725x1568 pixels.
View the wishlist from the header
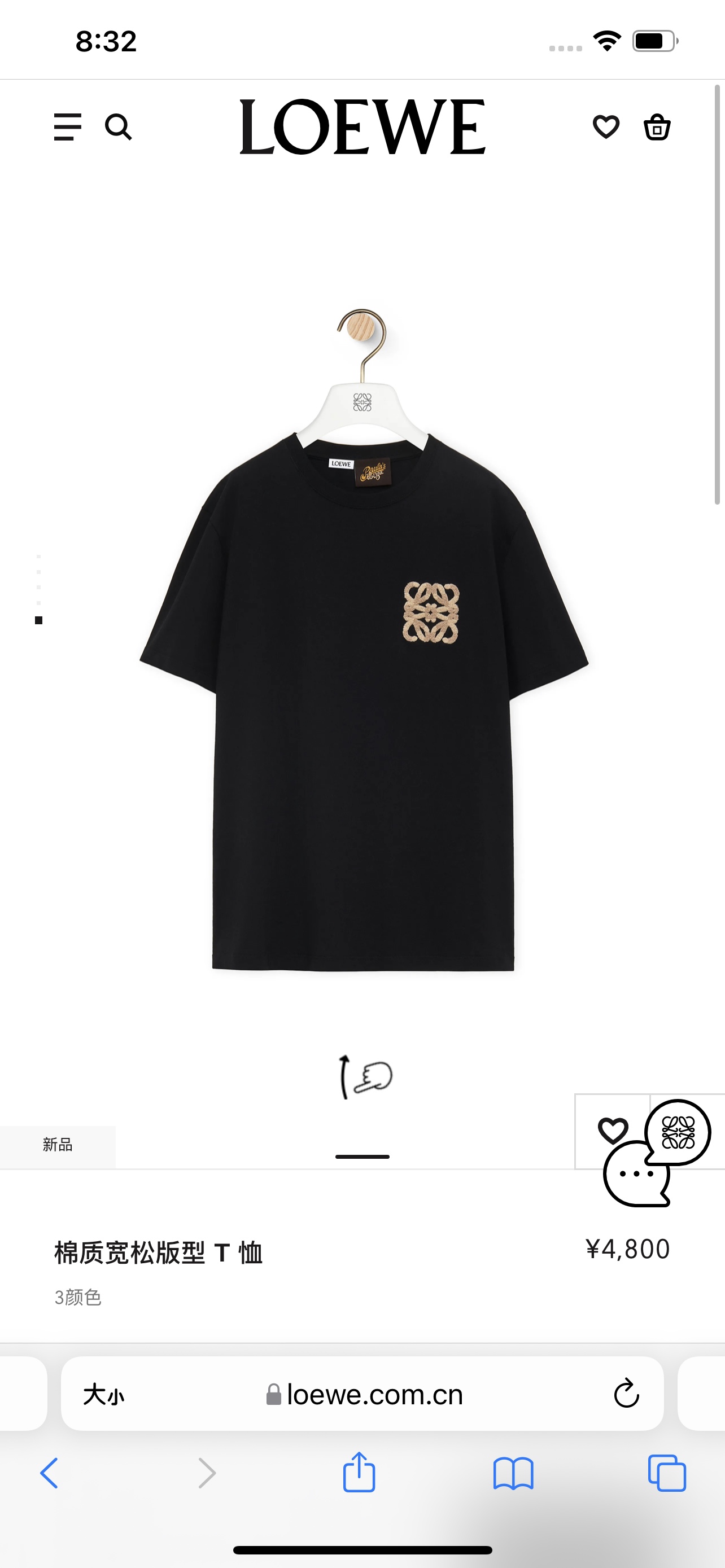pyautogui.click(x=606, y=126)
